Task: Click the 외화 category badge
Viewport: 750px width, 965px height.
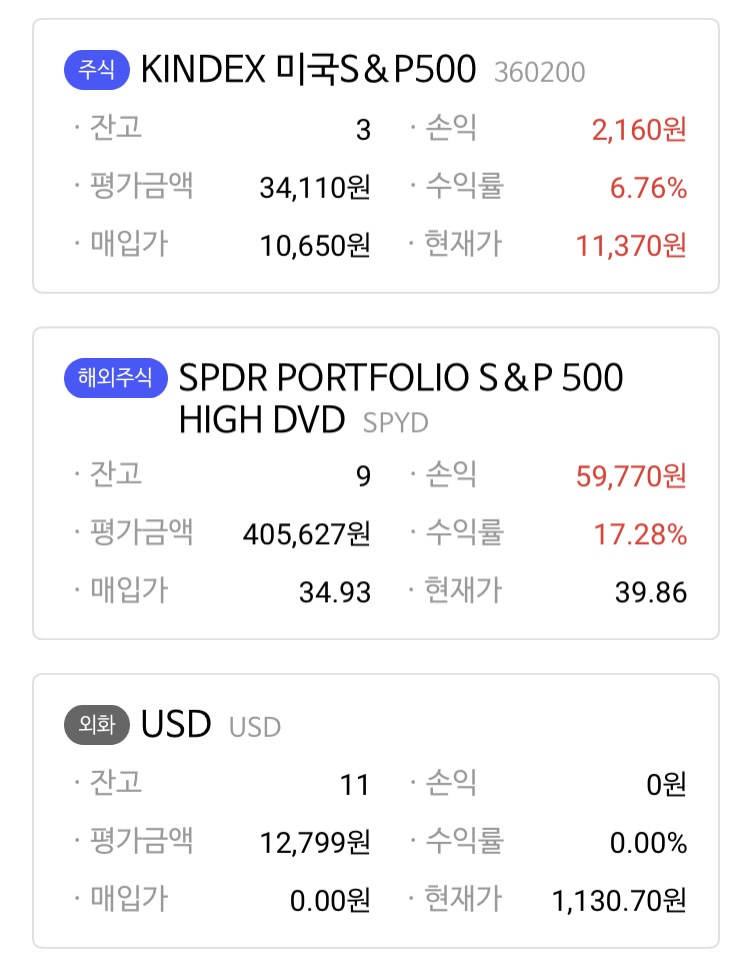Action: [94, 726]
